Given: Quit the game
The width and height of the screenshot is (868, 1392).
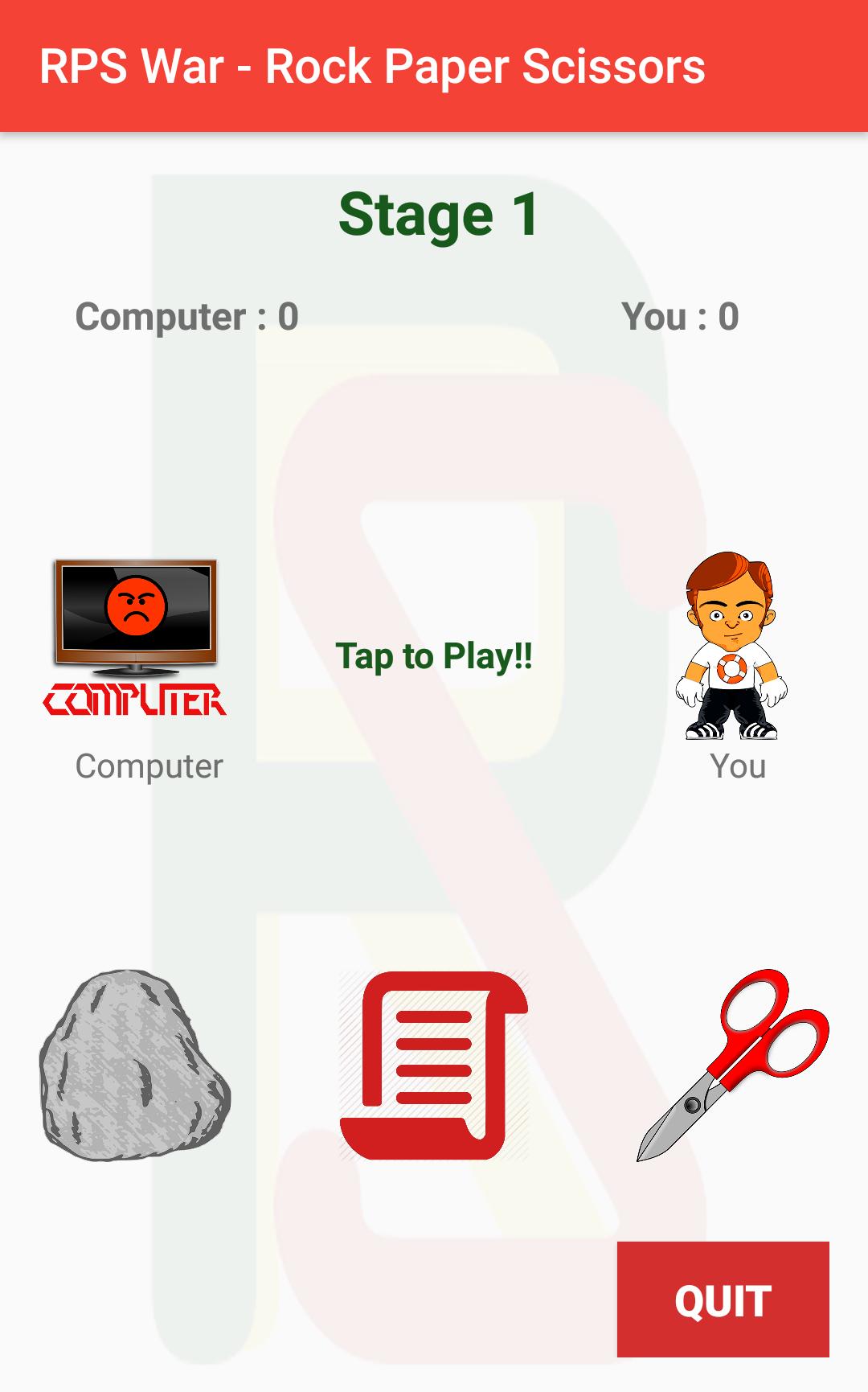Looking at the screenshot, I should coord(723,1299).
